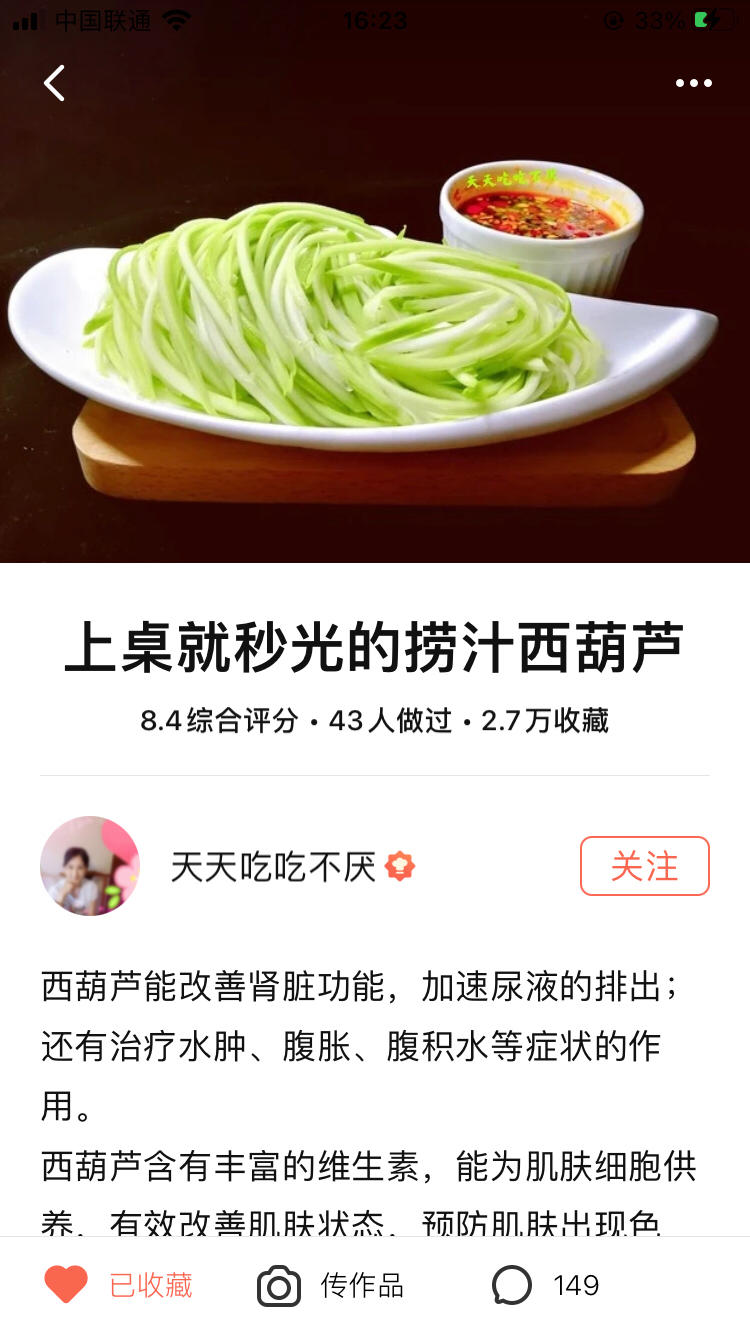750x1334 pixels.
Task: View the zucchini dish cover photo
Action: 375,330
